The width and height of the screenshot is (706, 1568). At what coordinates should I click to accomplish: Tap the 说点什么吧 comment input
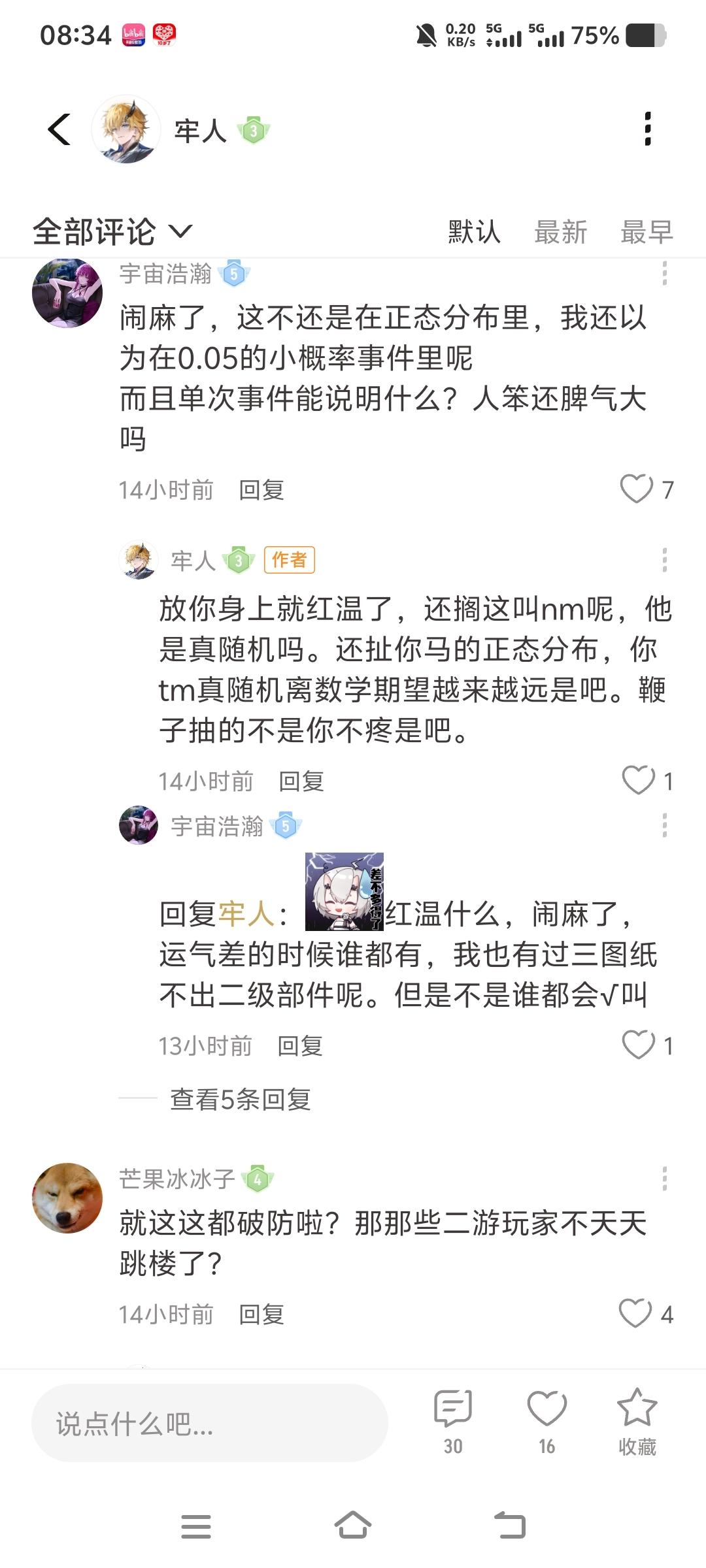coord(209,1424)
